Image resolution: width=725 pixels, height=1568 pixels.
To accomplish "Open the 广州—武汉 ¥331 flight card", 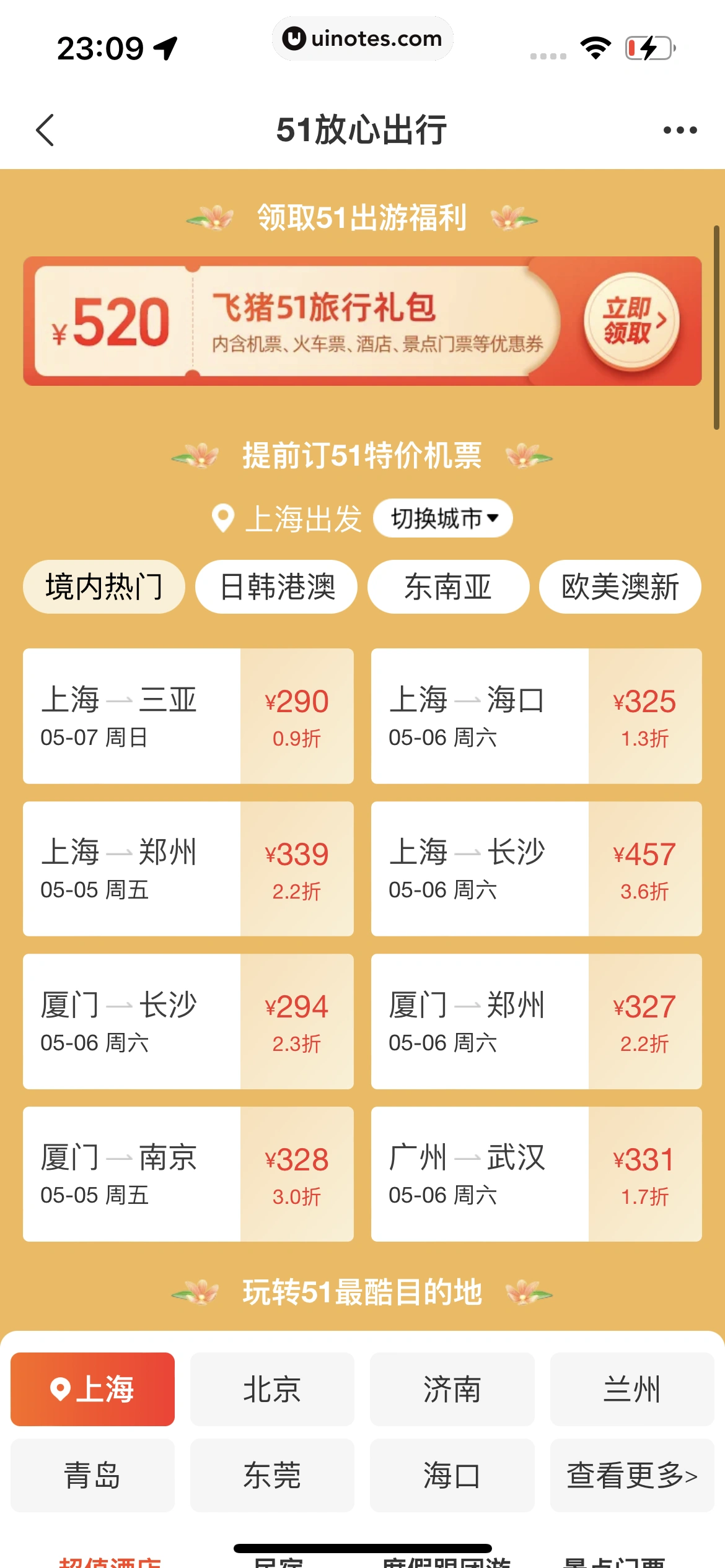I will tap(536, 1174).
